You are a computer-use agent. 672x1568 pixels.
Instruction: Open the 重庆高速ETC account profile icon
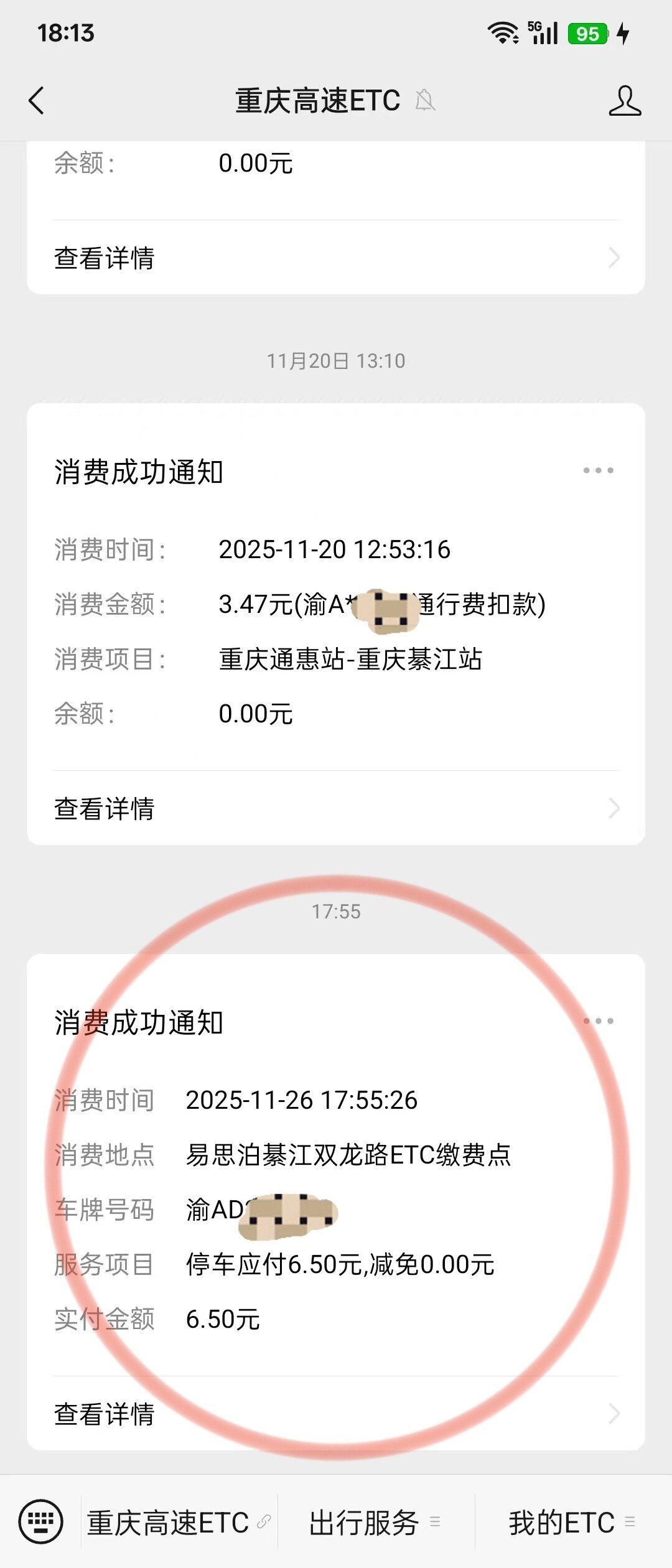coord(625,101)
